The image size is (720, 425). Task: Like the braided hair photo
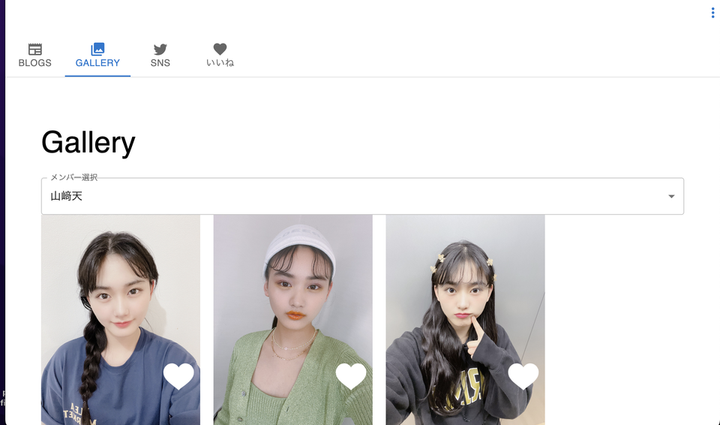179,376
